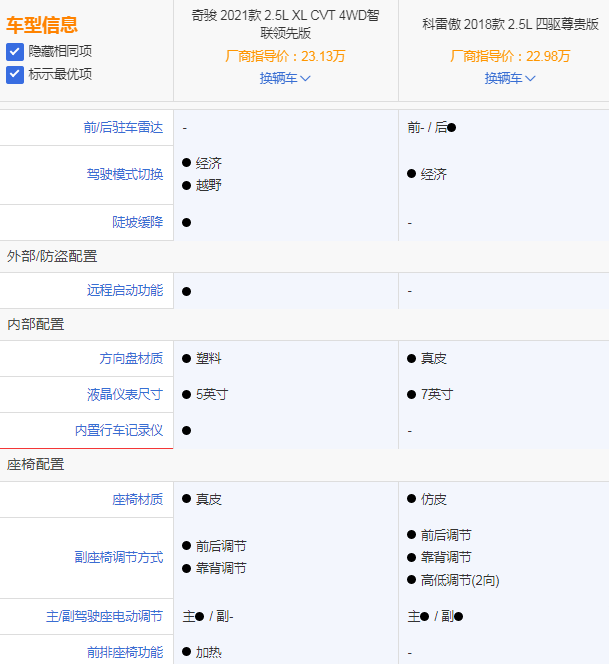This screenshot has width=609, height=664.
Task: Open the 陡坡缓降 parameter link
Action: pyautogui.click(x=137, y=222)
